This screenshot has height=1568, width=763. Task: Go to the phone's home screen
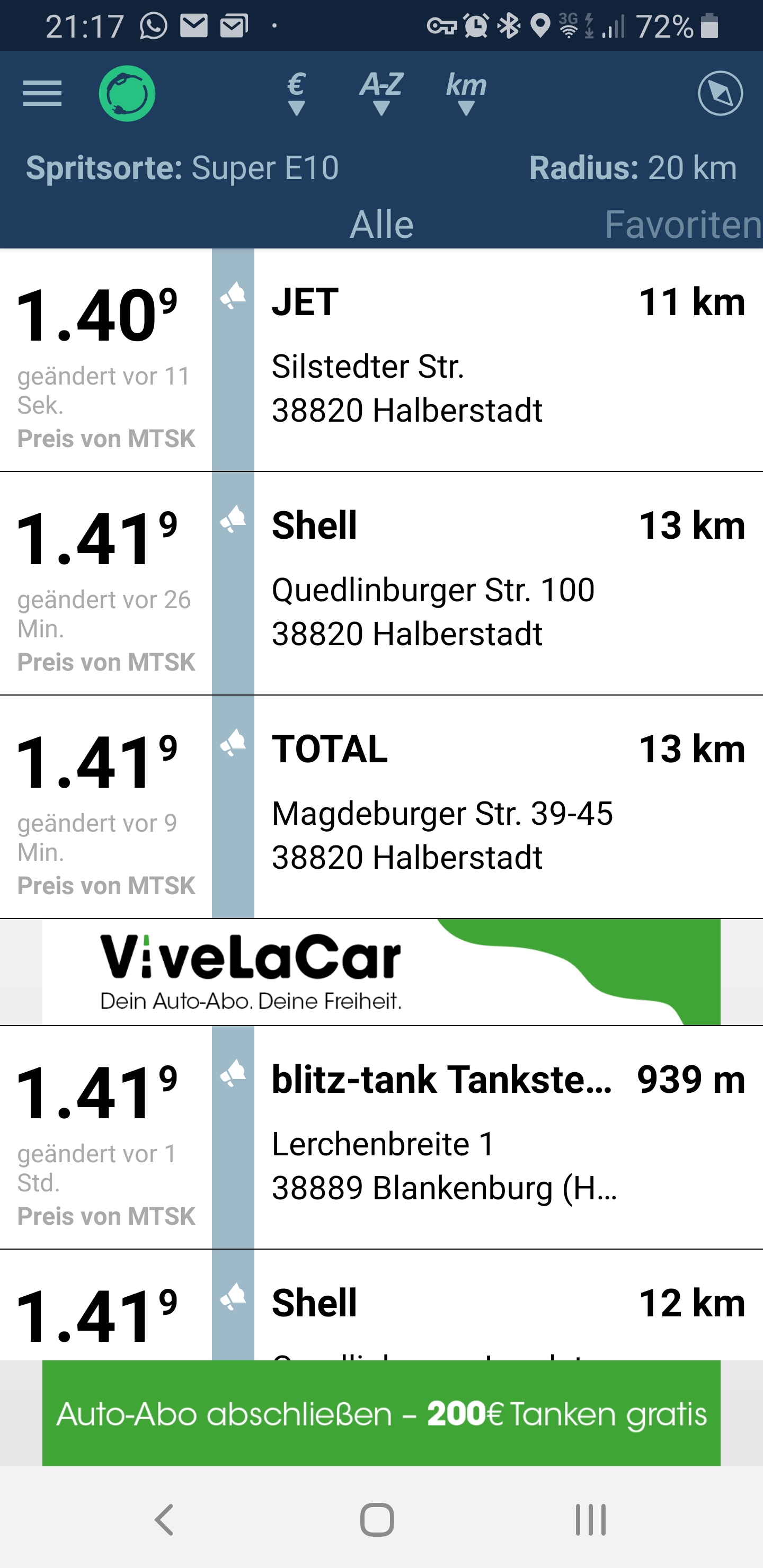377,1519
